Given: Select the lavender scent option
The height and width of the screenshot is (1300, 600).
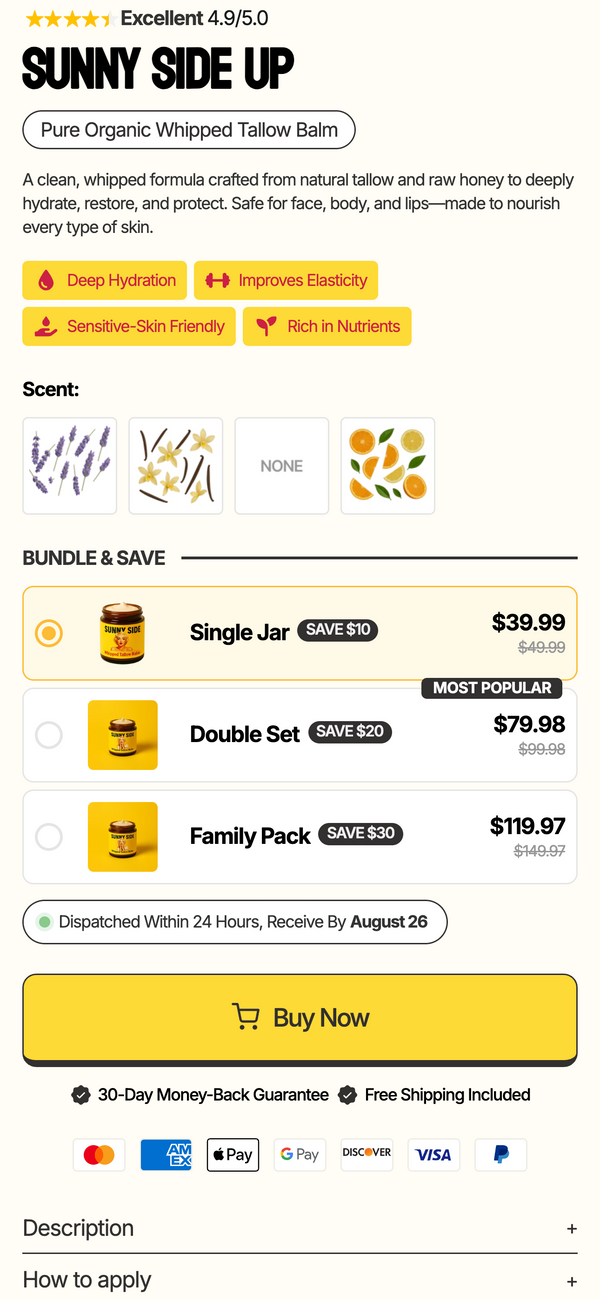Looking at the screenshot, I should click(70, 466).
